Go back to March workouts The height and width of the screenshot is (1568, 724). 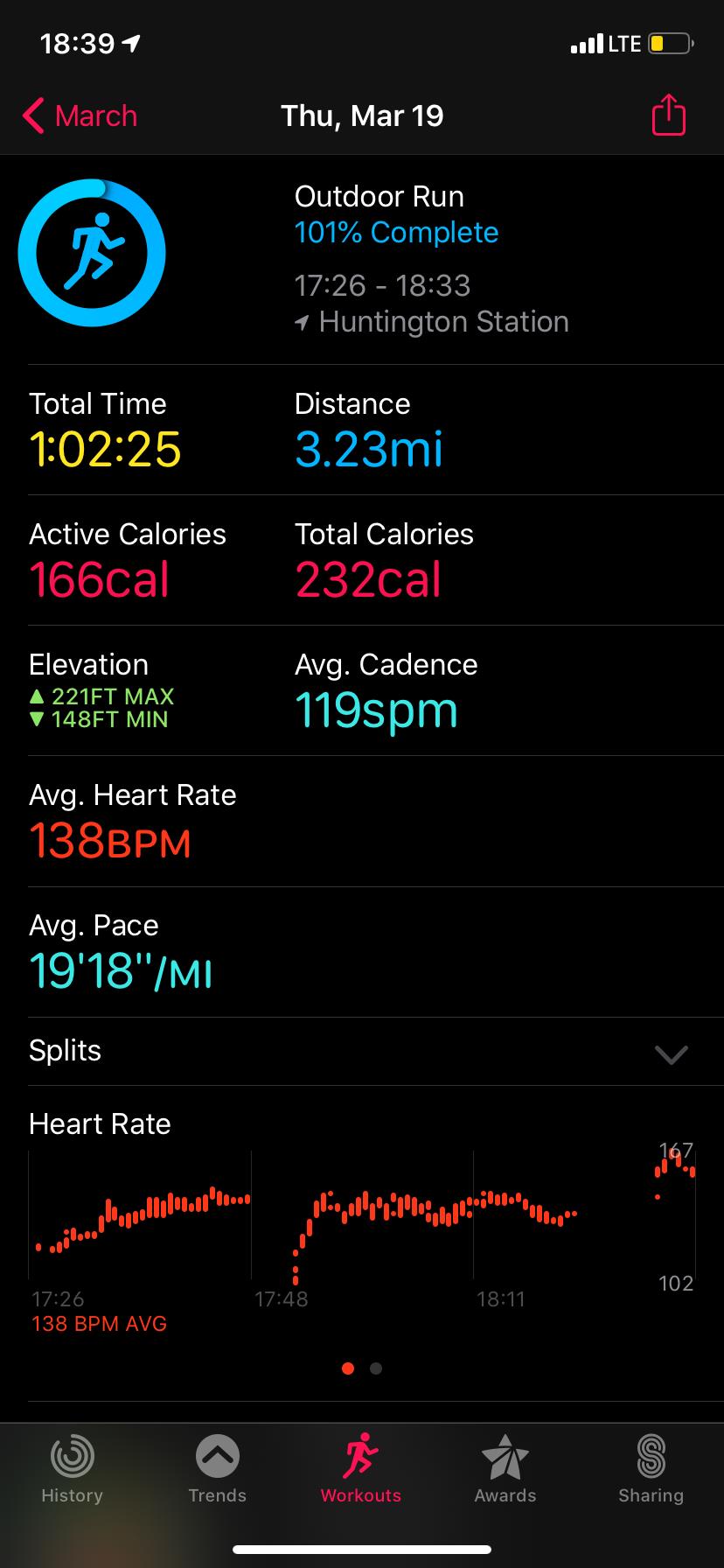(80, 115)
